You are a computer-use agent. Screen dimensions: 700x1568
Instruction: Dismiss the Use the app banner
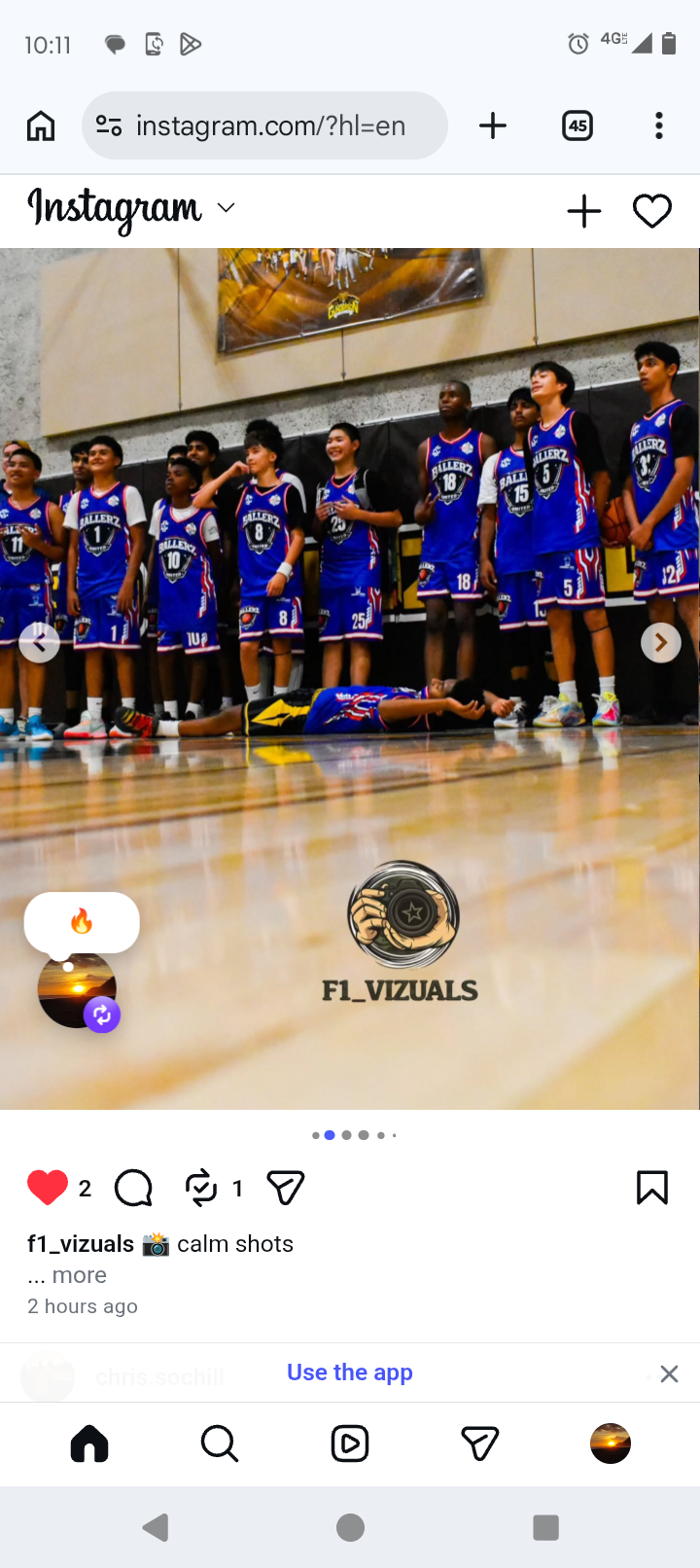point(669,1373)
